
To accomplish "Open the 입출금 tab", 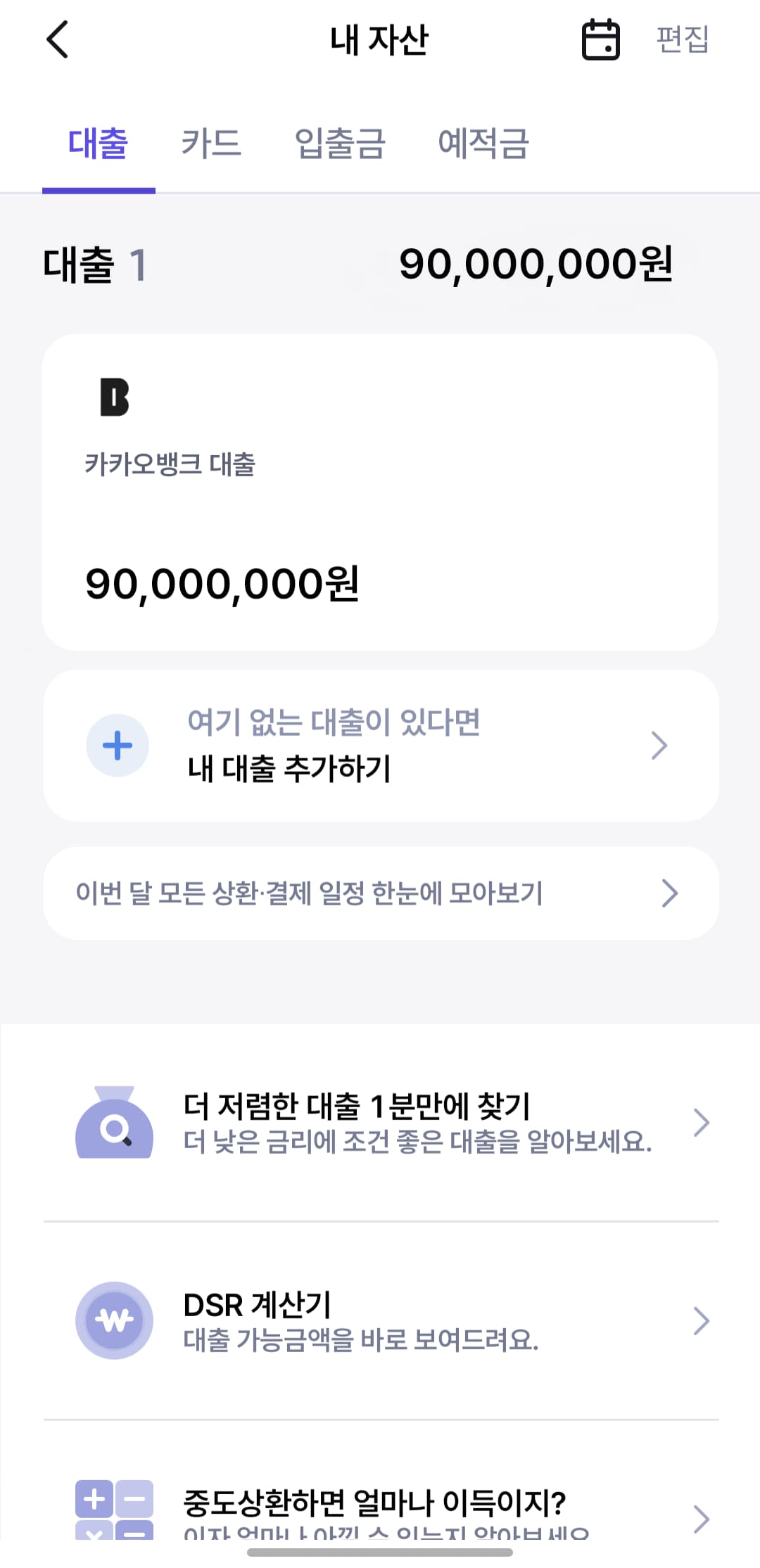I will pos(341,144).
